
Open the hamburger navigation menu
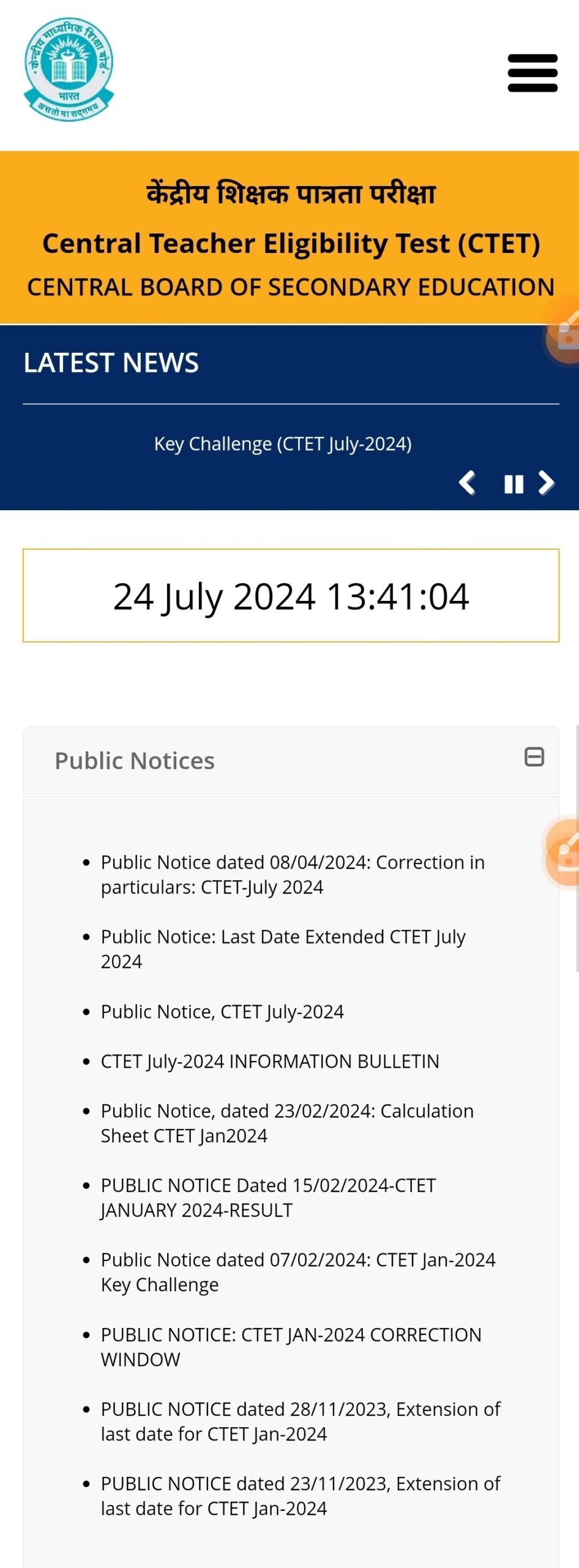pyautogui.click(x=532, y=73)
